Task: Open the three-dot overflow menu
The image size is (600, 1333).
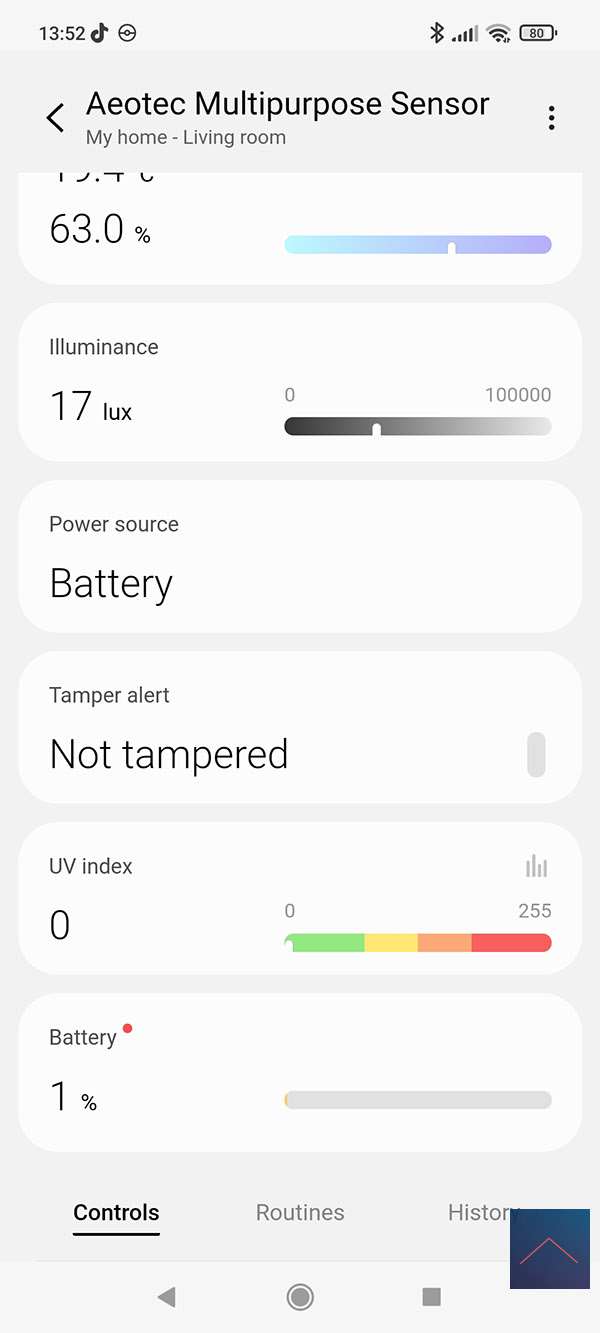Action: 551,118
